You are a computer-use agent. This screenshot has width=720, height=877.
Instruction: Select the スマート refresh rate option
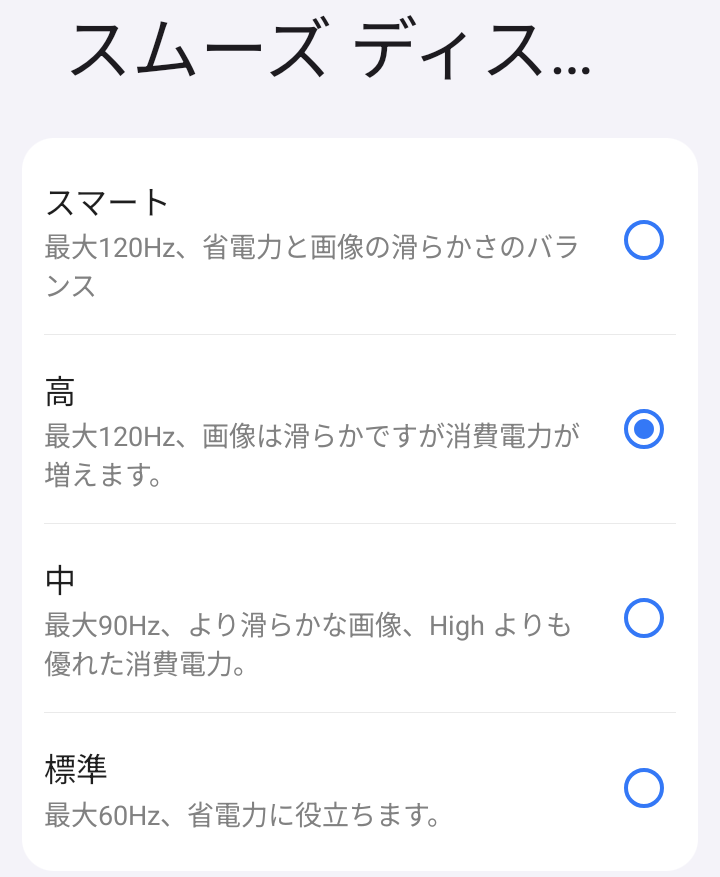(x=643, y=241)
